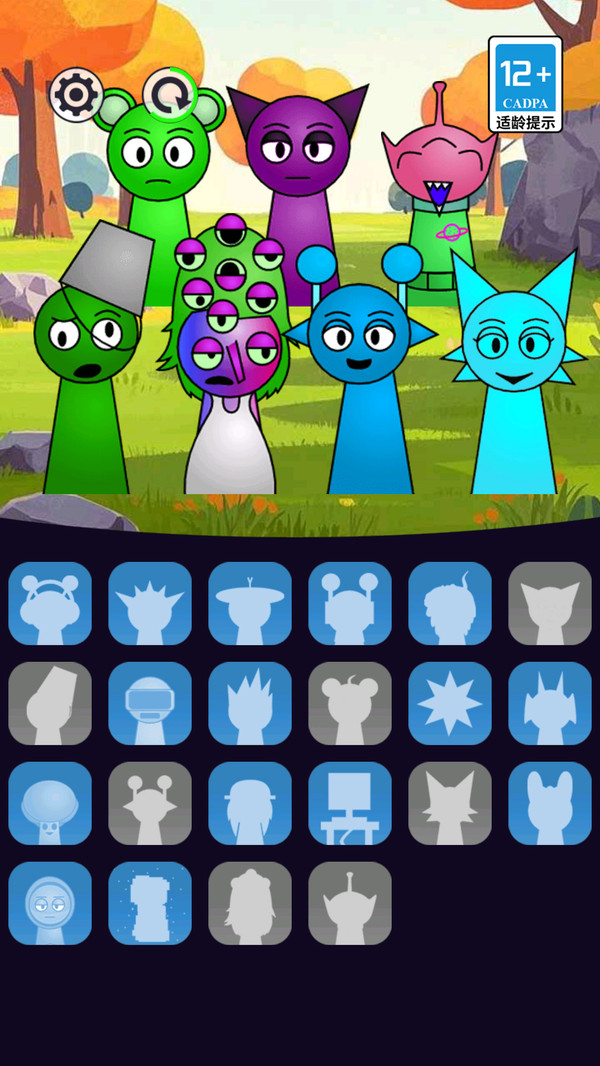Select the bear-ear headphones silhouette tile
Image resolution: width=600 pixels, height=1066 pixels.
coord(50,603)
